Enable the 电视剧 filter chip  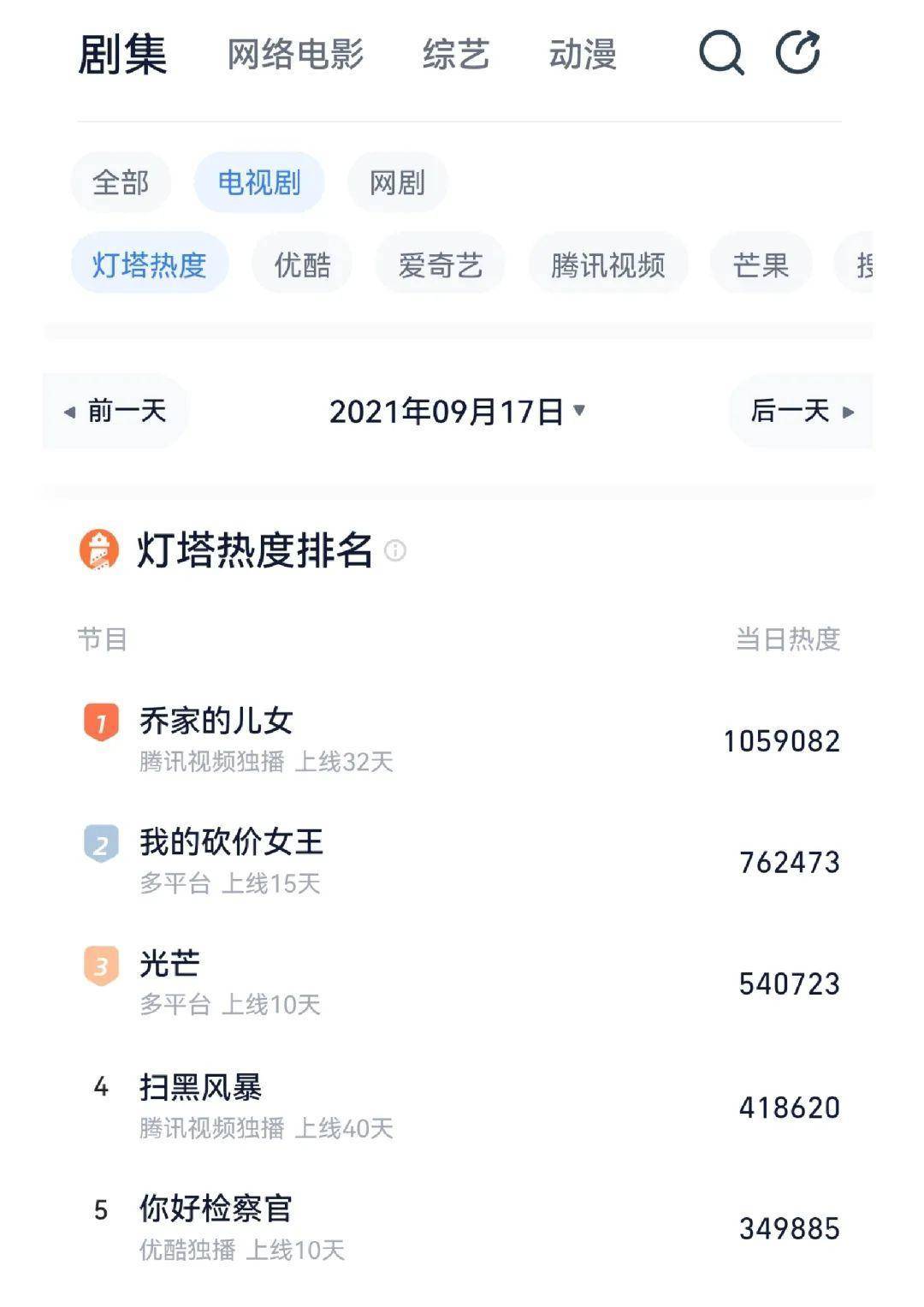[x=261, y=182]
